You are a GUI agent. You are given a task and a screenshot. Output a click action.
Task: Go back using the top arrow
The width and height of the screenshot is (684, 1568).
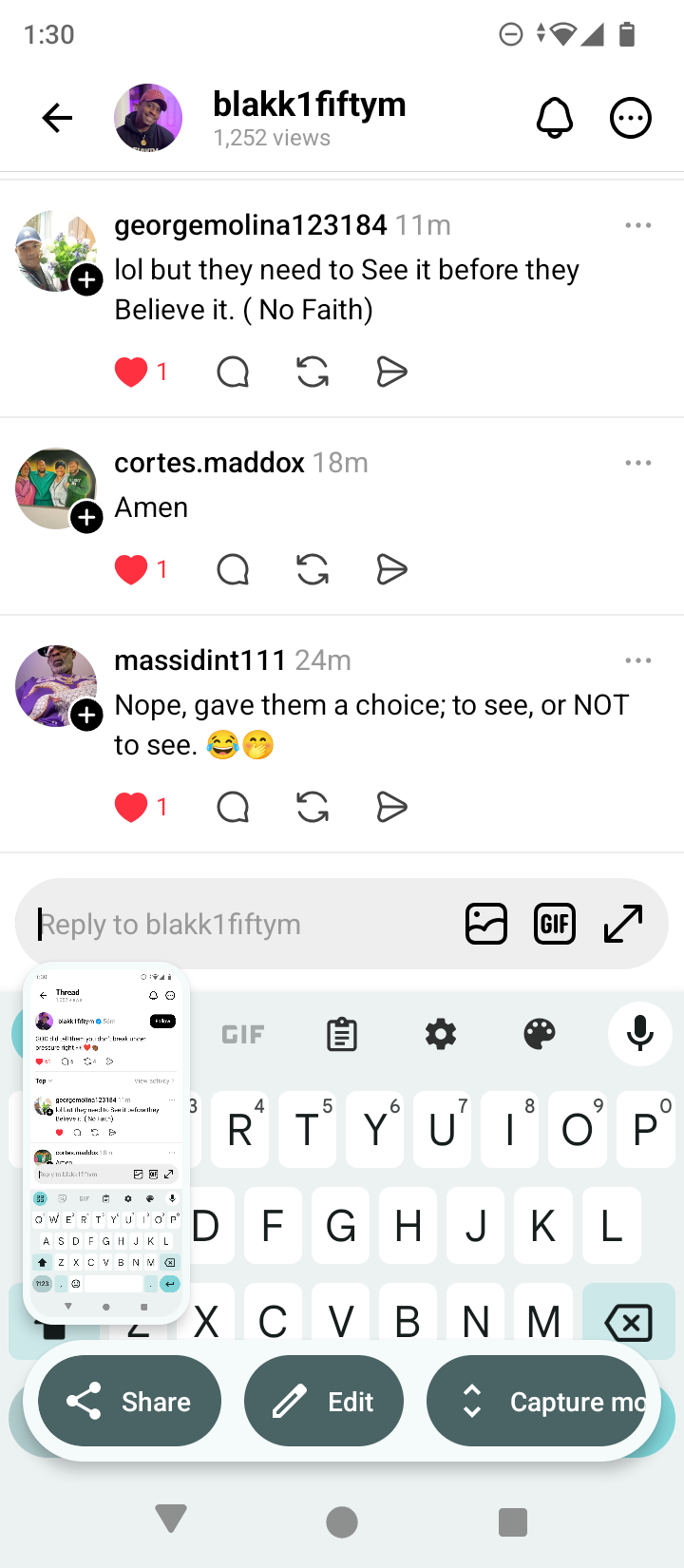(57, 118)
